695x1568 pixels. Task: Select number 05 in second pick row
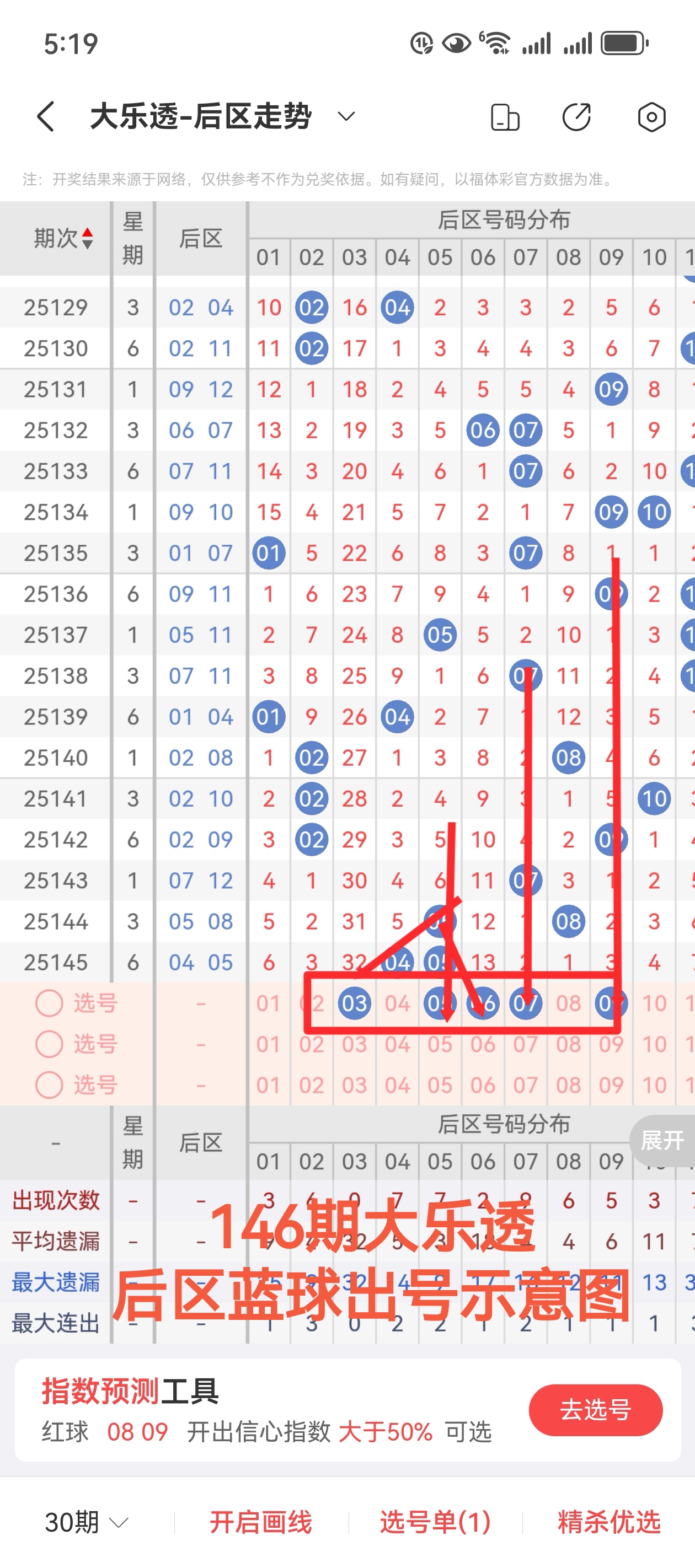[x=440, y=1044]
